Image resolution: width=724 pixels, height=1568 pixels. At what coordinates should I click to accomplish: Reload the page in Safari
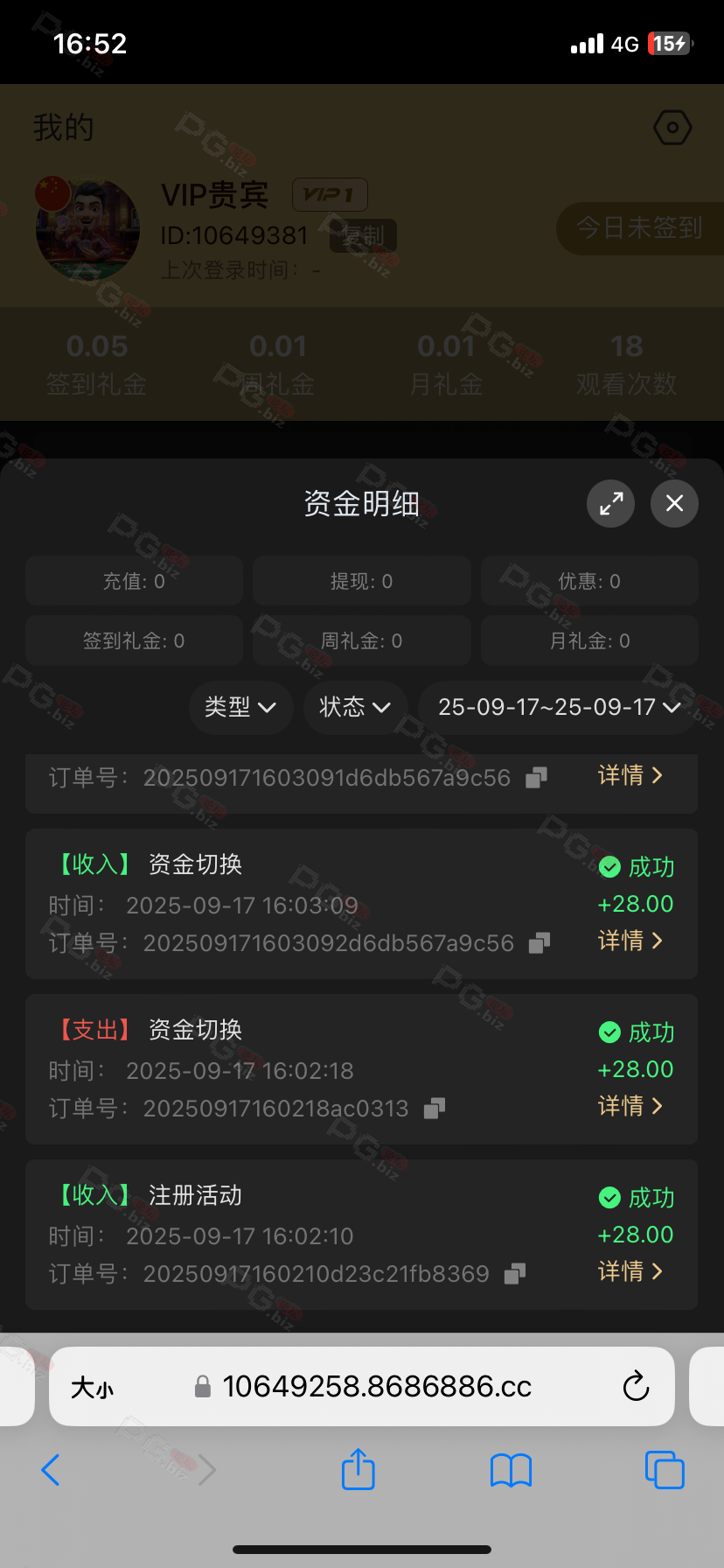click(636, 1387)
